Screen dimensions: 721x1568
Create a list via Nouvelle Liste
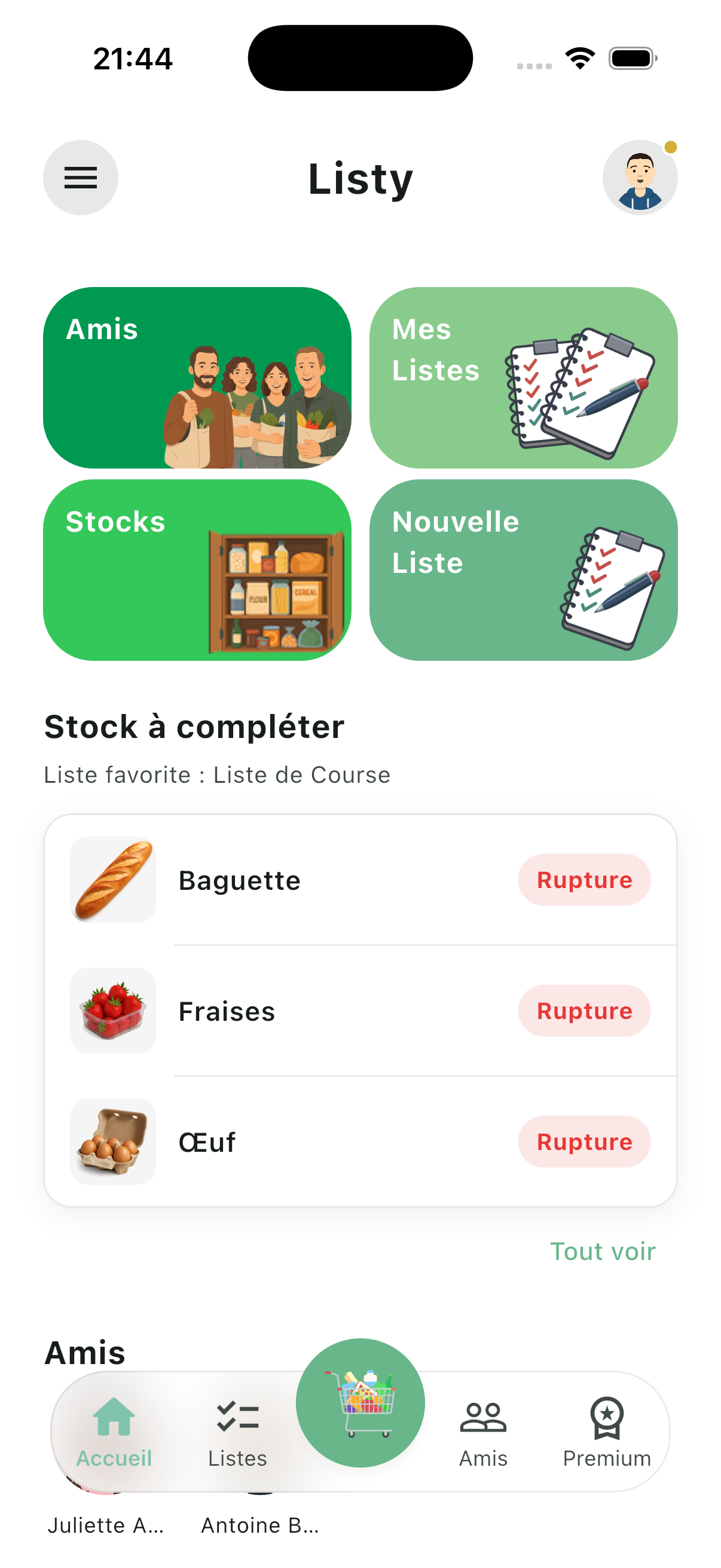coord(523,570)
